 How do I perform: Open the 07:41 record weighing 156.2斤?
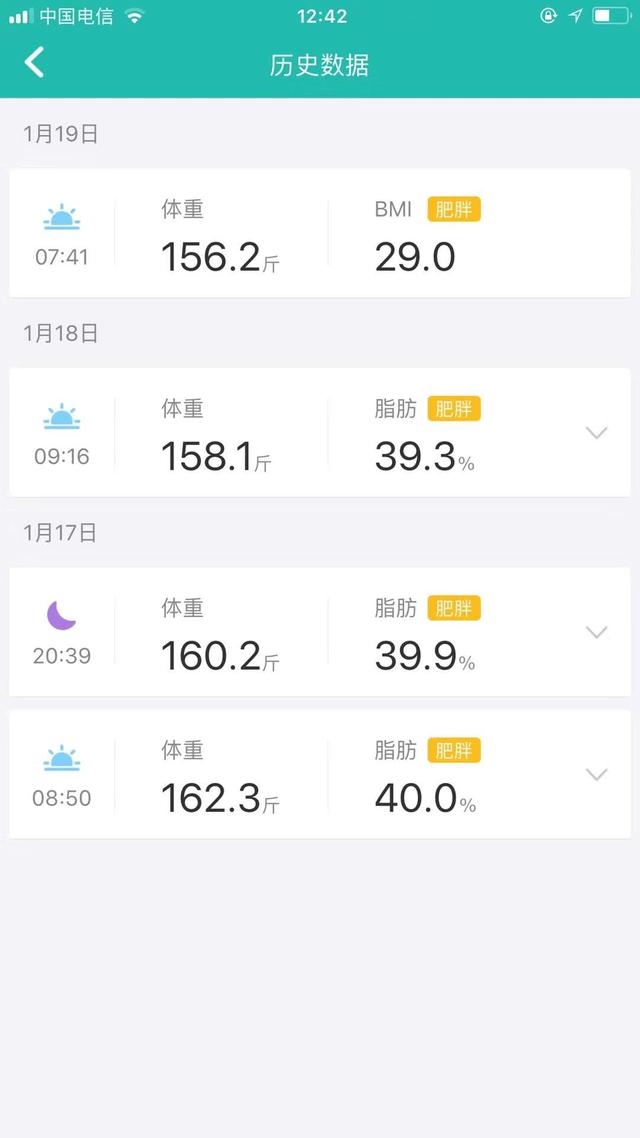320,233
